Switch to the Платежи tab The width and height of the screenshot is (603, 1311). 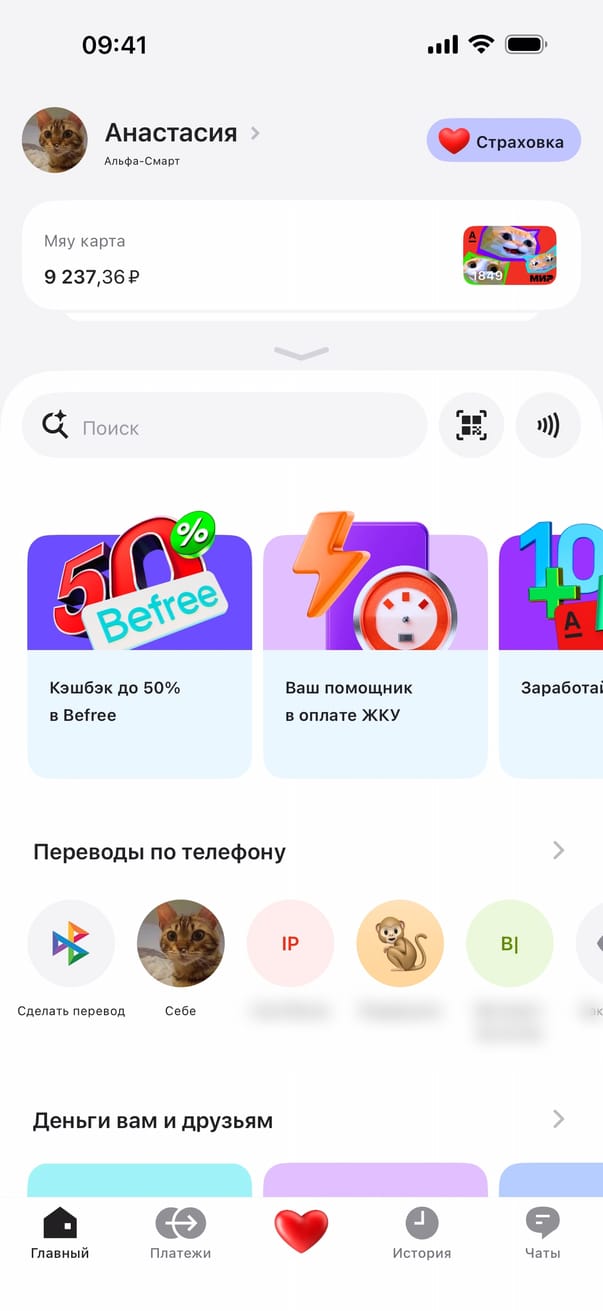click(180, 1233)
